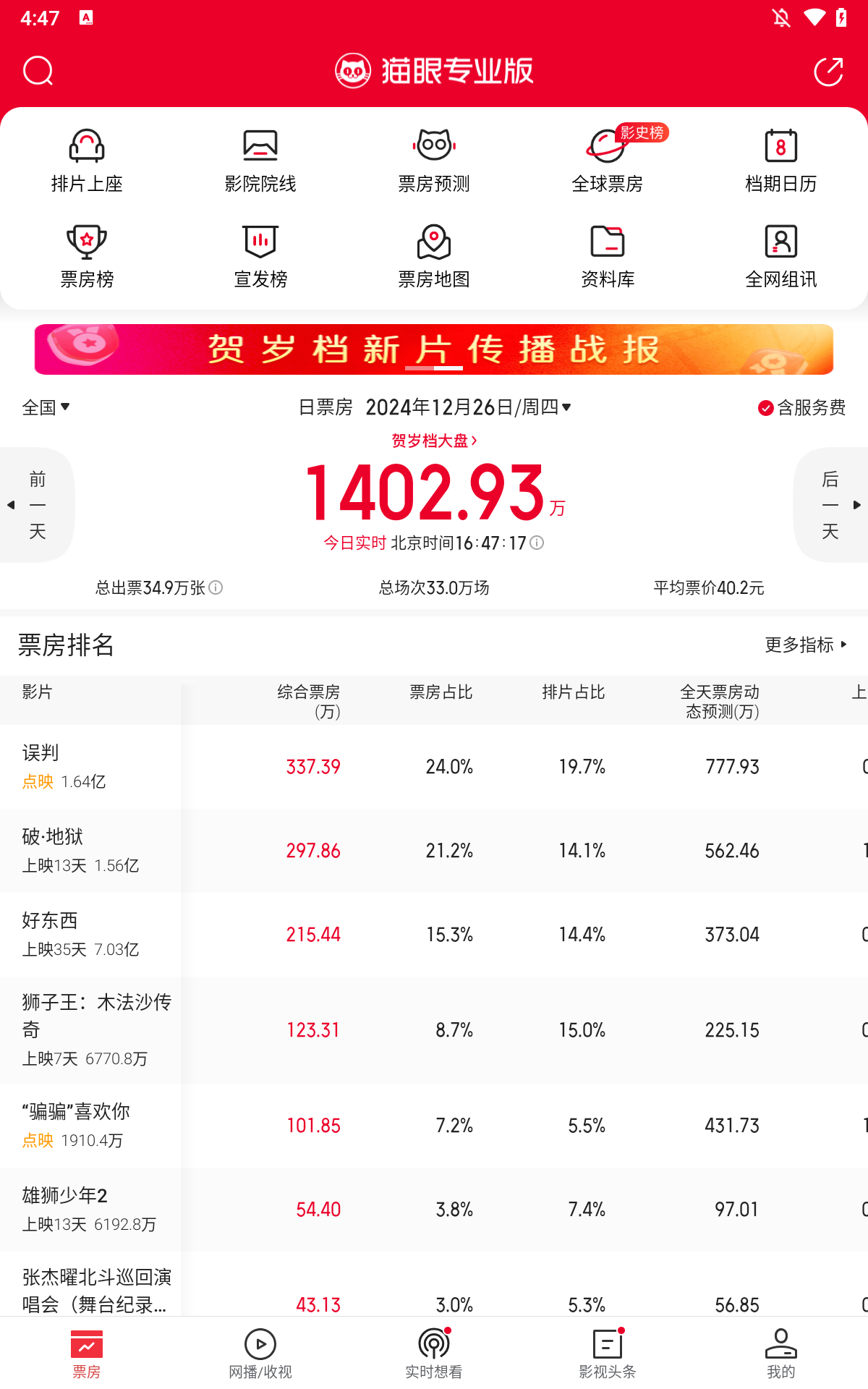Switch to the 网播/收视 tab
The width and height of the screenshot is (868, 1389).
(x=260, y=1353)
